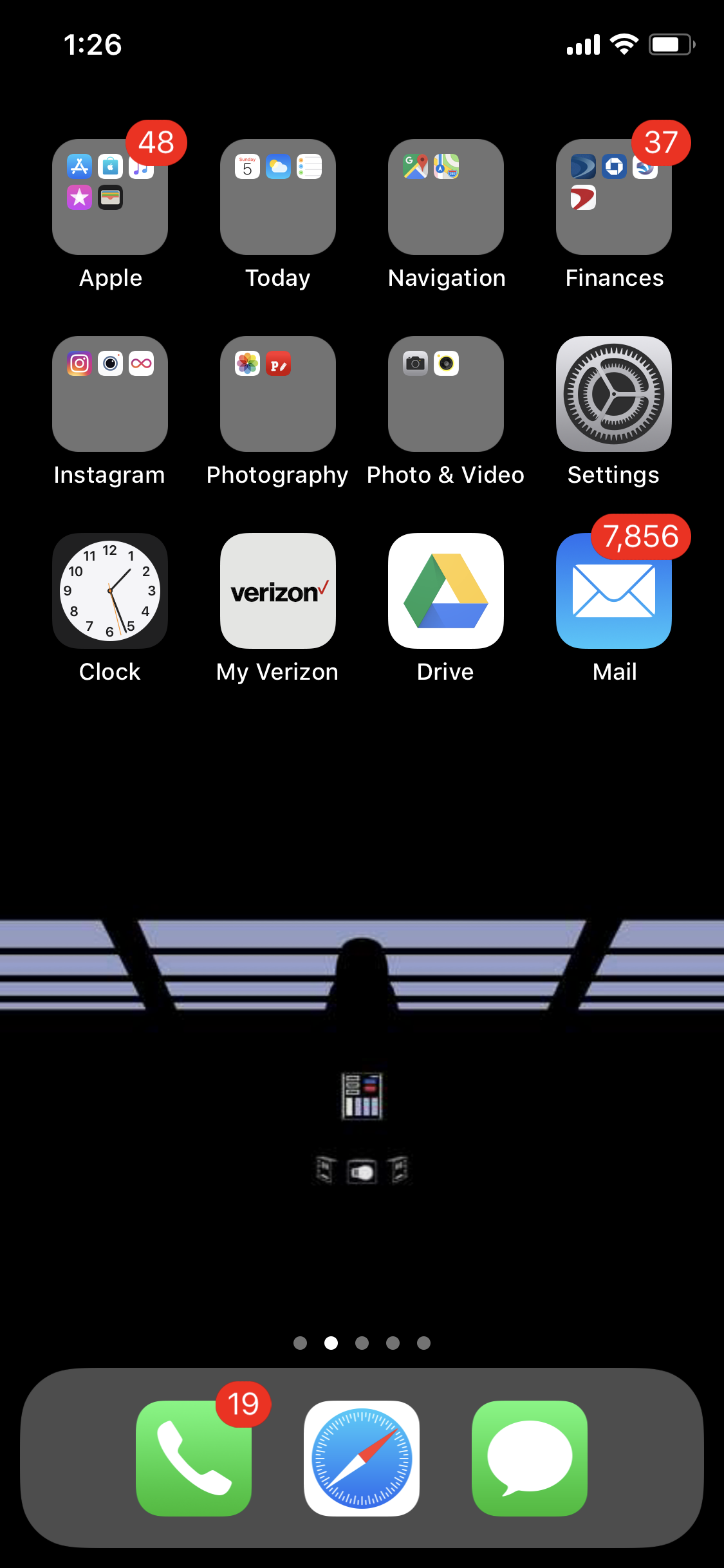Launch Google Drive
724x1568 pixels.
tap(446, 591)
